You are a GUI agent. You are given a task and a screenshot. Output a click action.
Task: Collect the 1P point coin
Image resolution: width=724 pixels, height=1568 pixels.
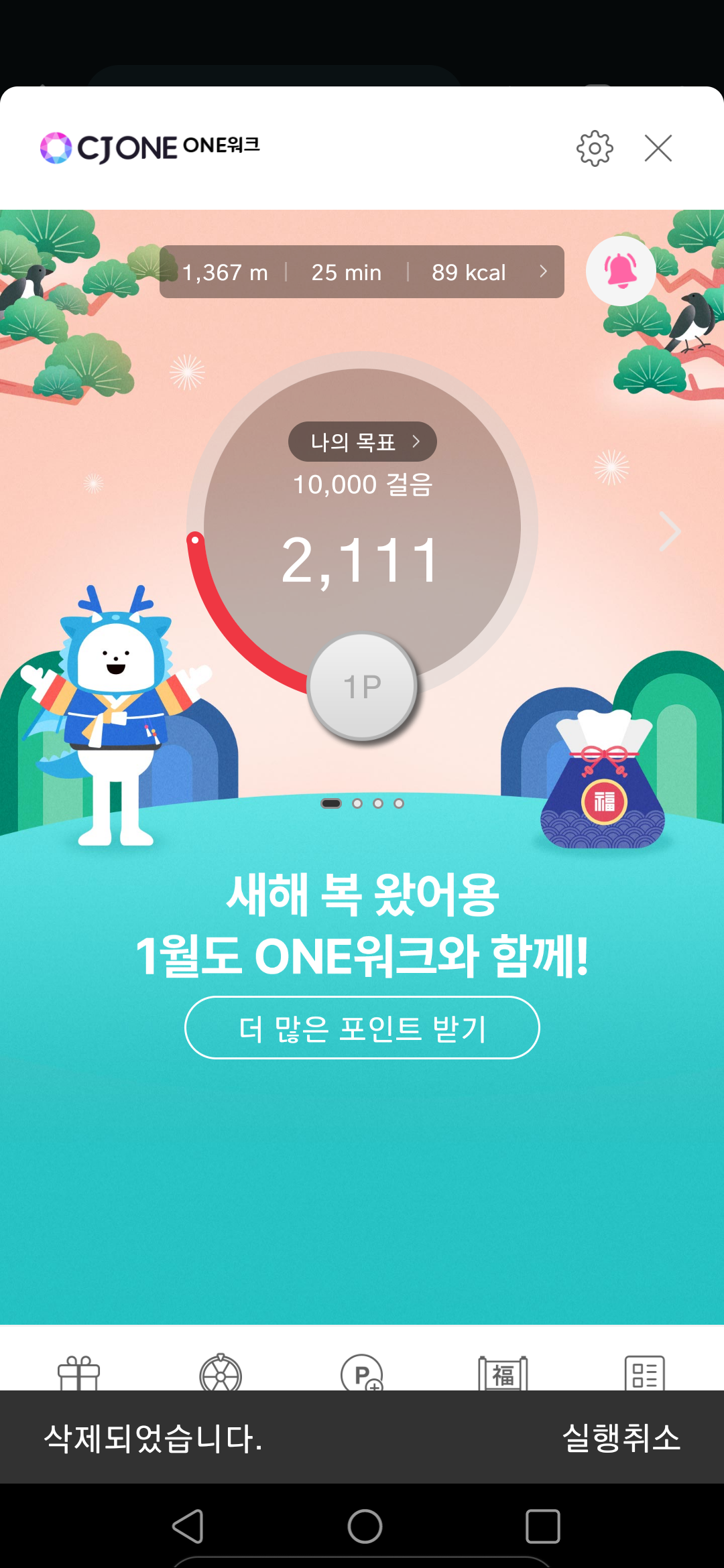[363, 686]
